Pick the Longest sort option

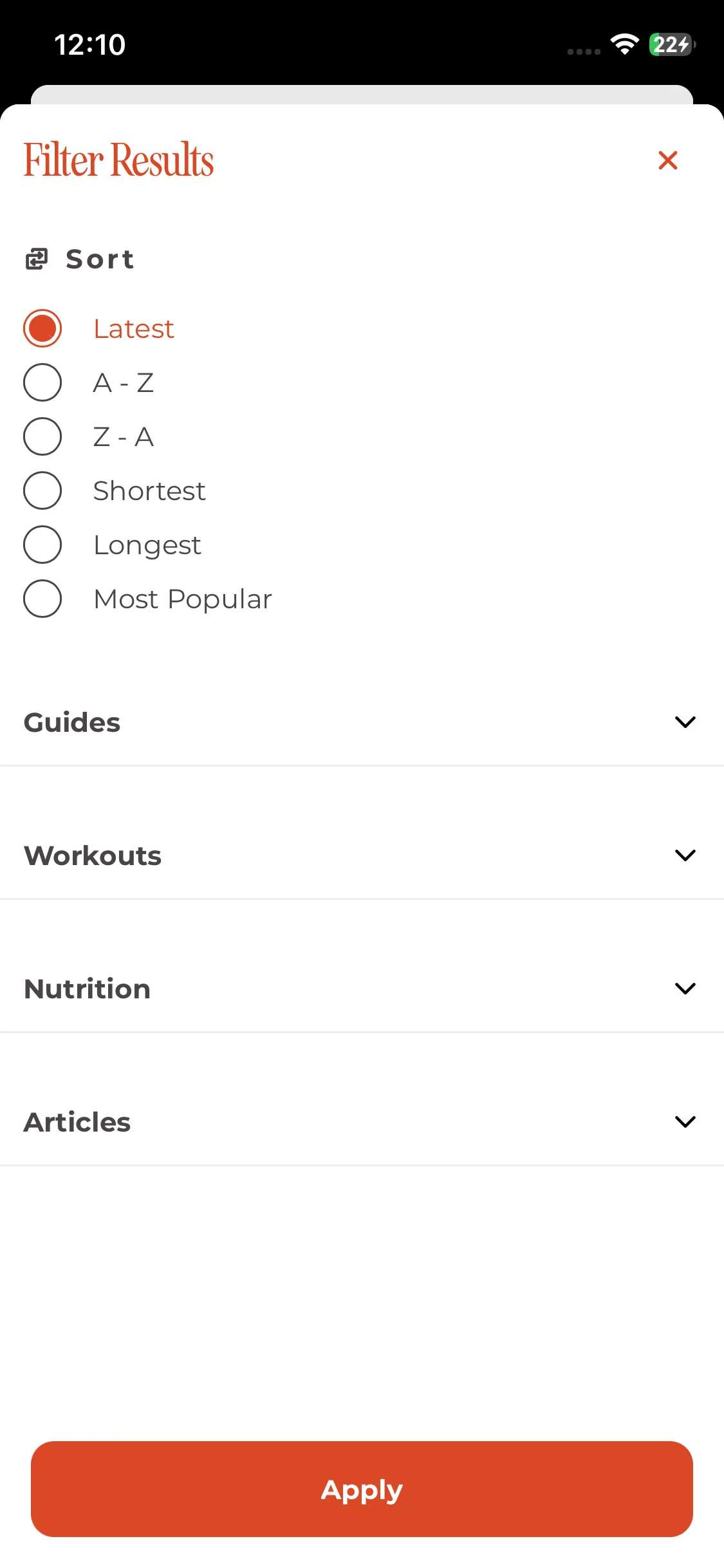point(42,545)
